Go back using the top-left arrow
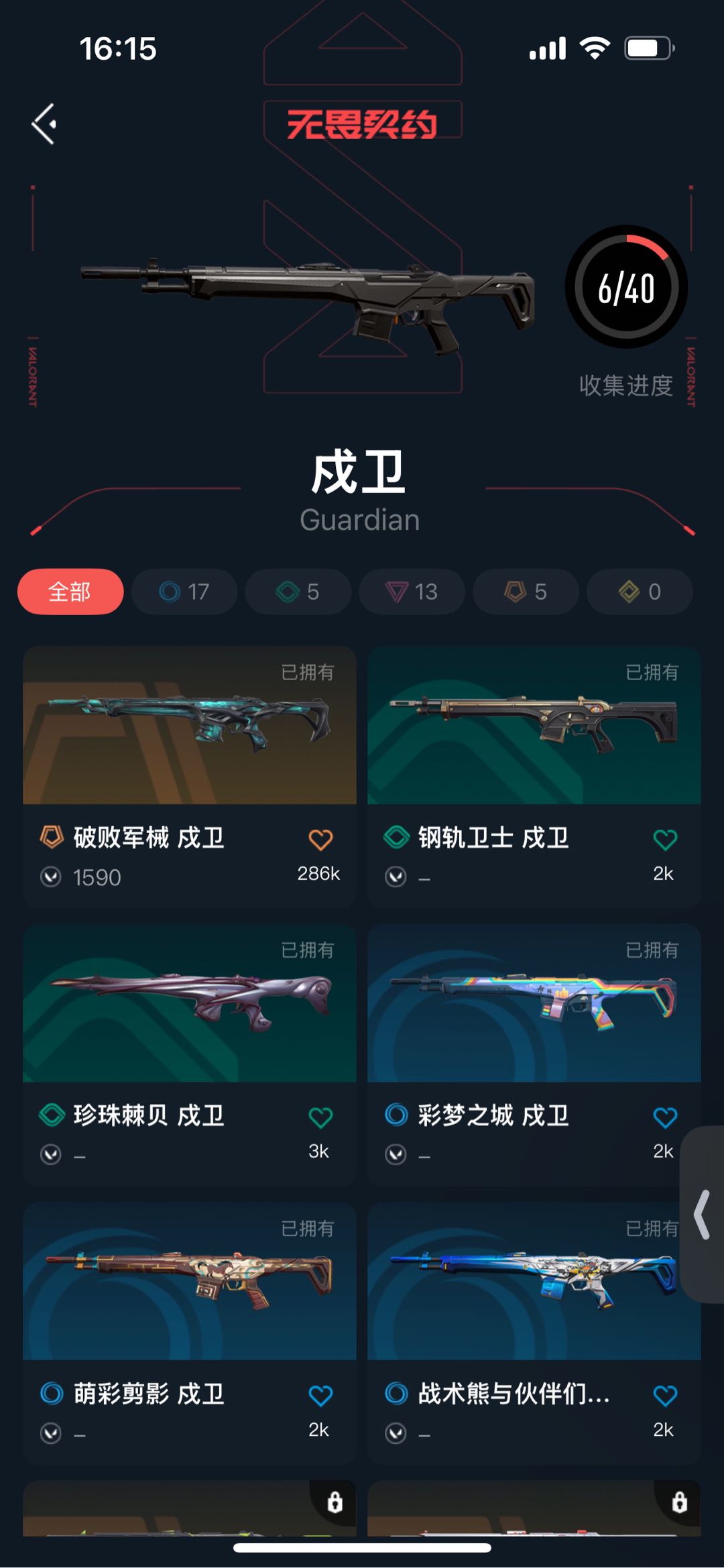The image size is (724, 1568). point(44,124)
